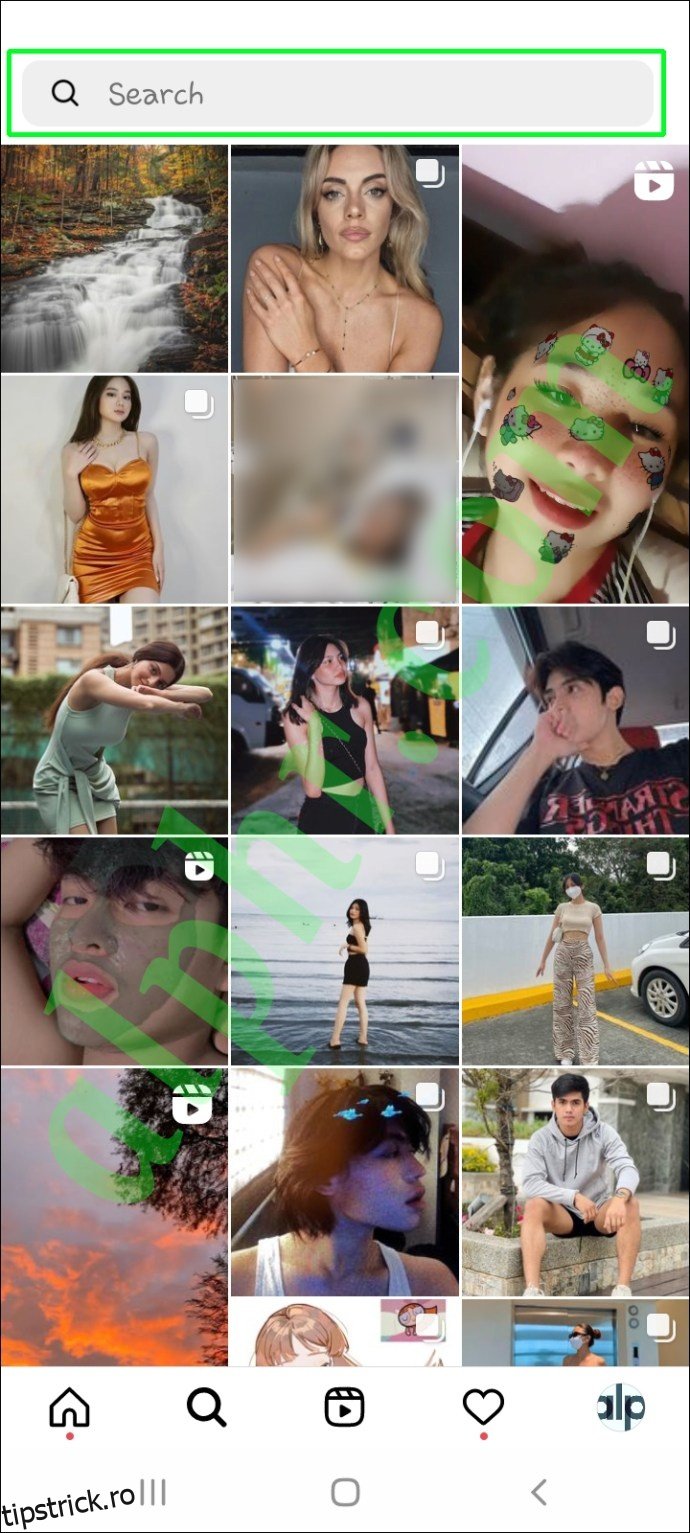
Task: Open the night street photo post
Action: click(x=345, y=719)
